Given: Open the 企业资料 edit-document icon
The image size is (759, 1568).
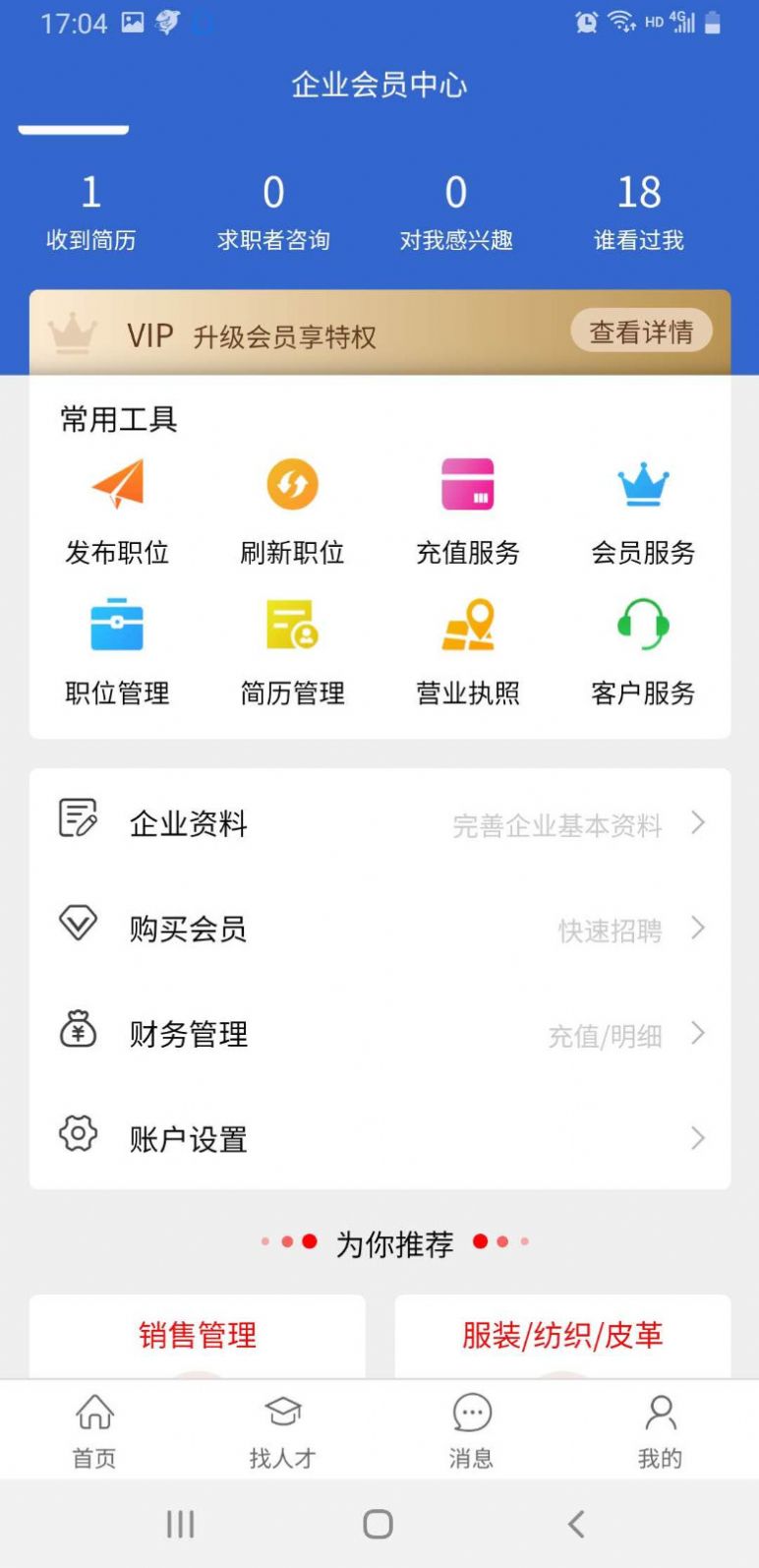Looking at the screenshot, I should point(79,823).
